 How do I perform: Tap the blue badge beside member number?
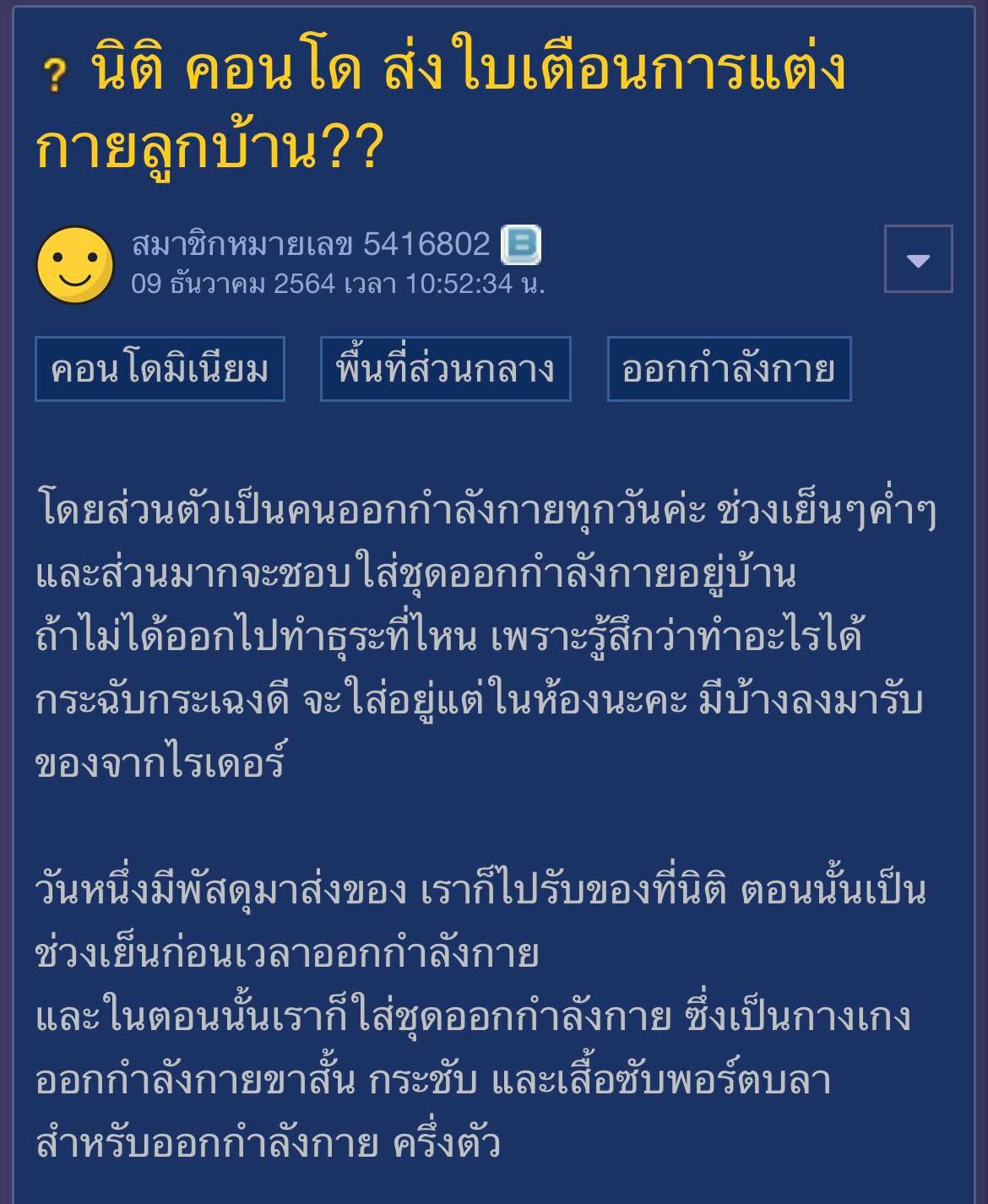pyautogui.click(x=521, y=245)
